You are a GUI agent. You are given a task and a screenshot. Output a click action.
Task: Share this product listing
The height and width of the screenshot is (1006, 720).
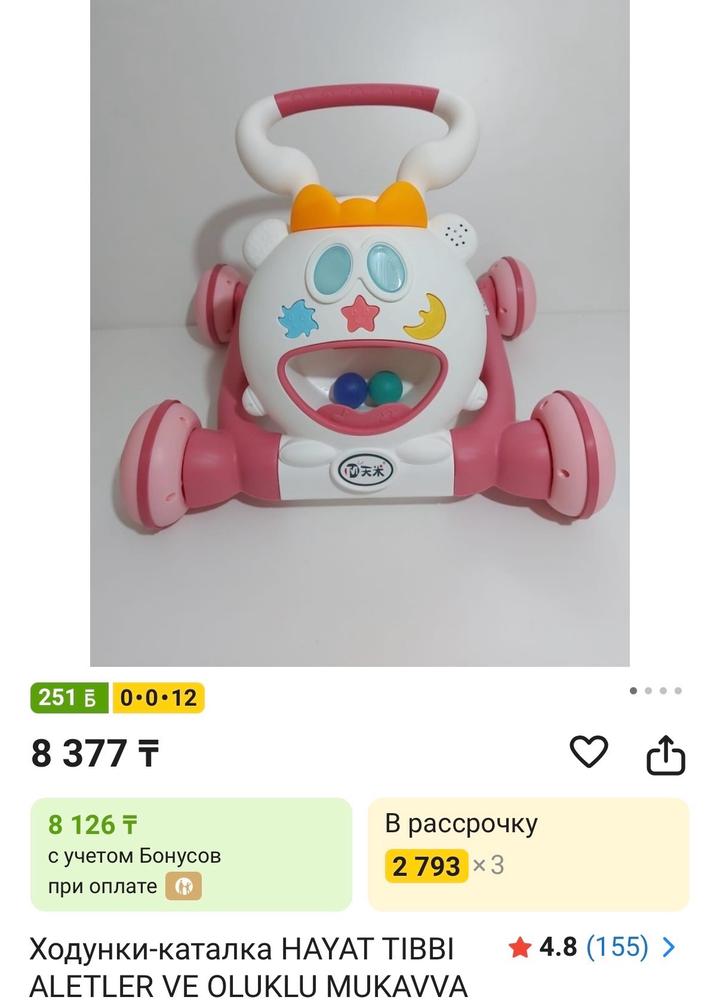click(665, 754)
